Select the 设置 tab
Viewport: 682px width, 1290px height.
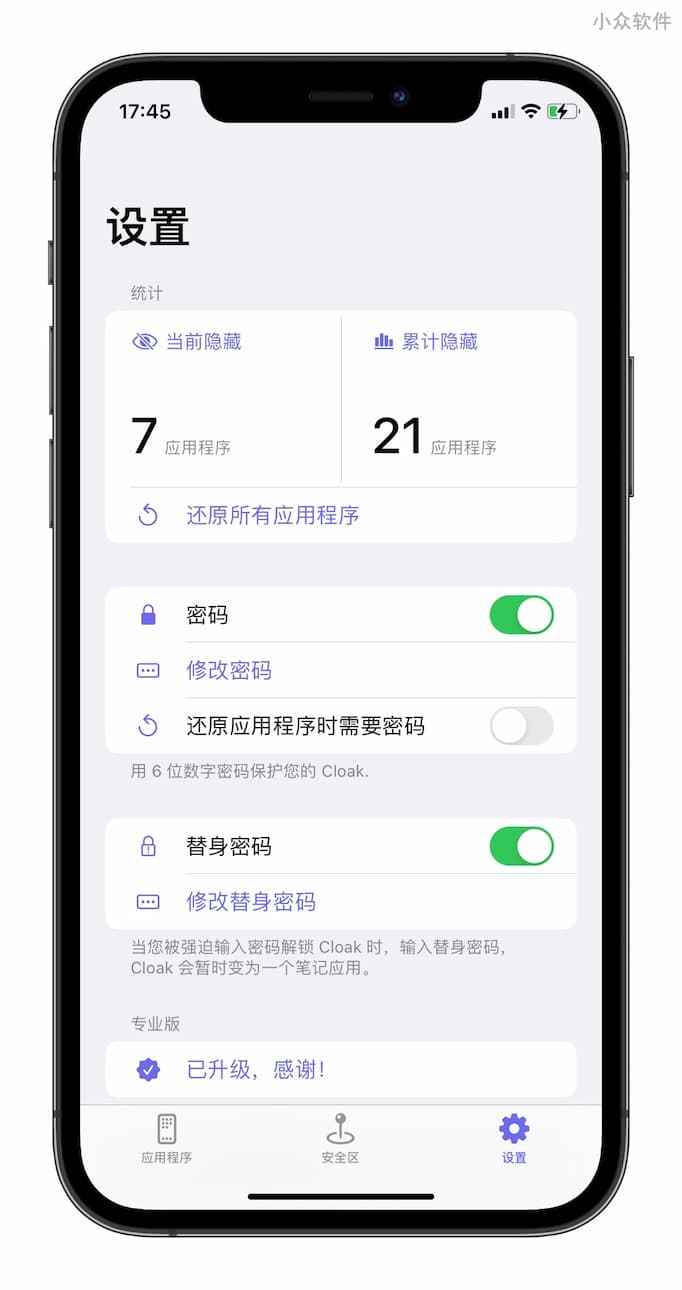pos(514,1139)
